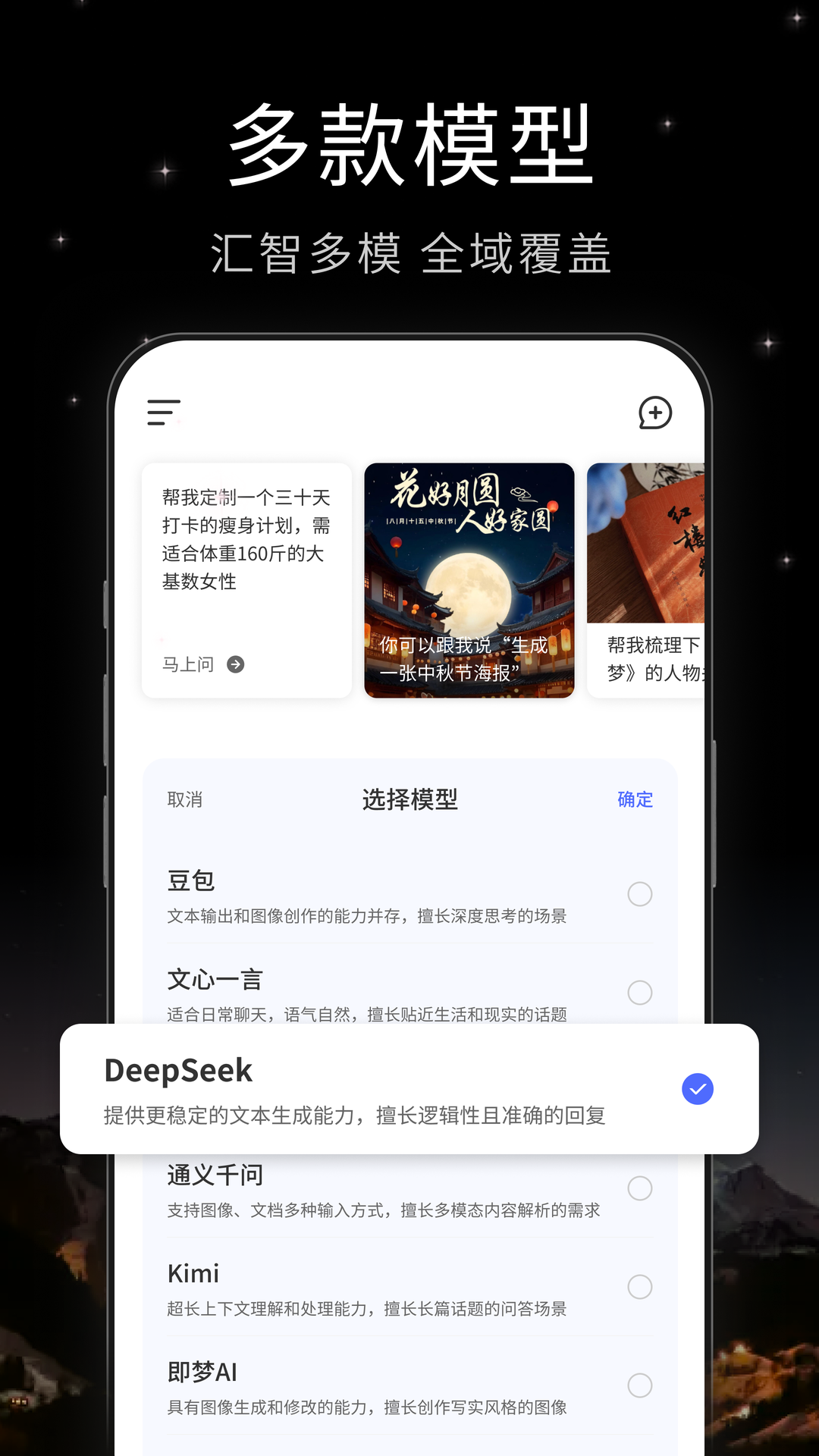Select the 豆包 model radio button

coord(640,895)
